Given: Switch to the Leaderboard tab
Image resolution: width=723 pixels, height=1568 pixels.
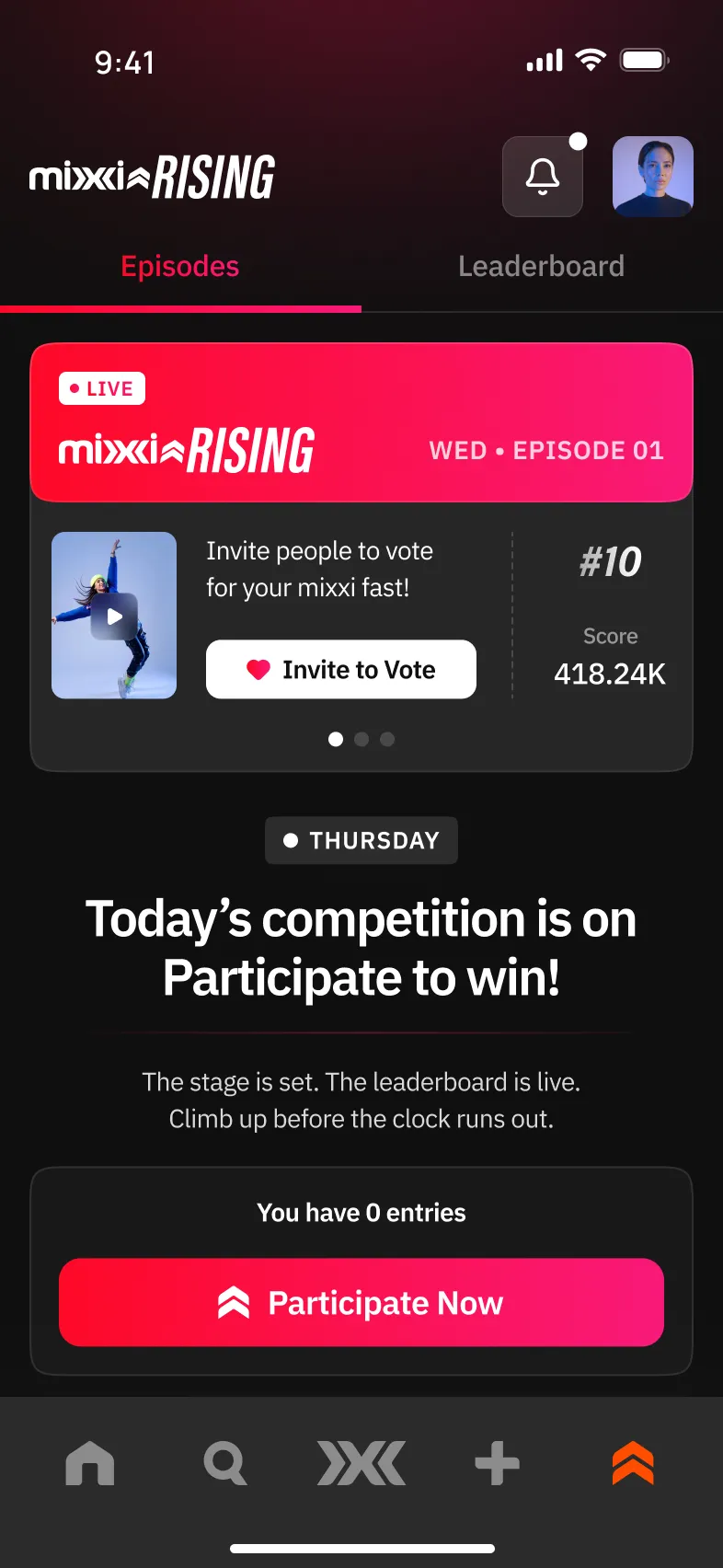Looking at the screenshot, I should [541, 267].
